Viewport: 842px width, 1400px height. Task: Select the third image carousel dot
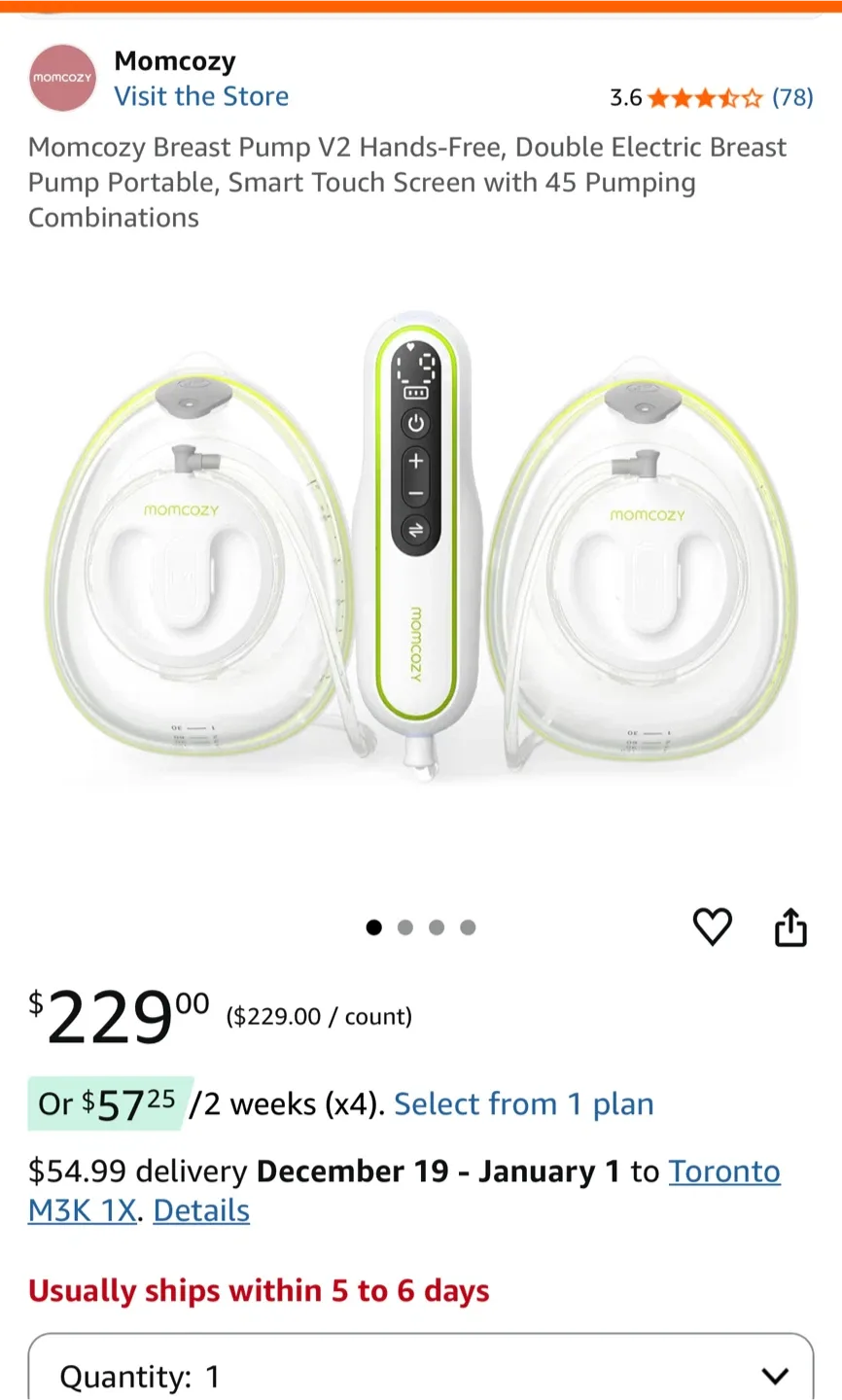coord(436,927)
